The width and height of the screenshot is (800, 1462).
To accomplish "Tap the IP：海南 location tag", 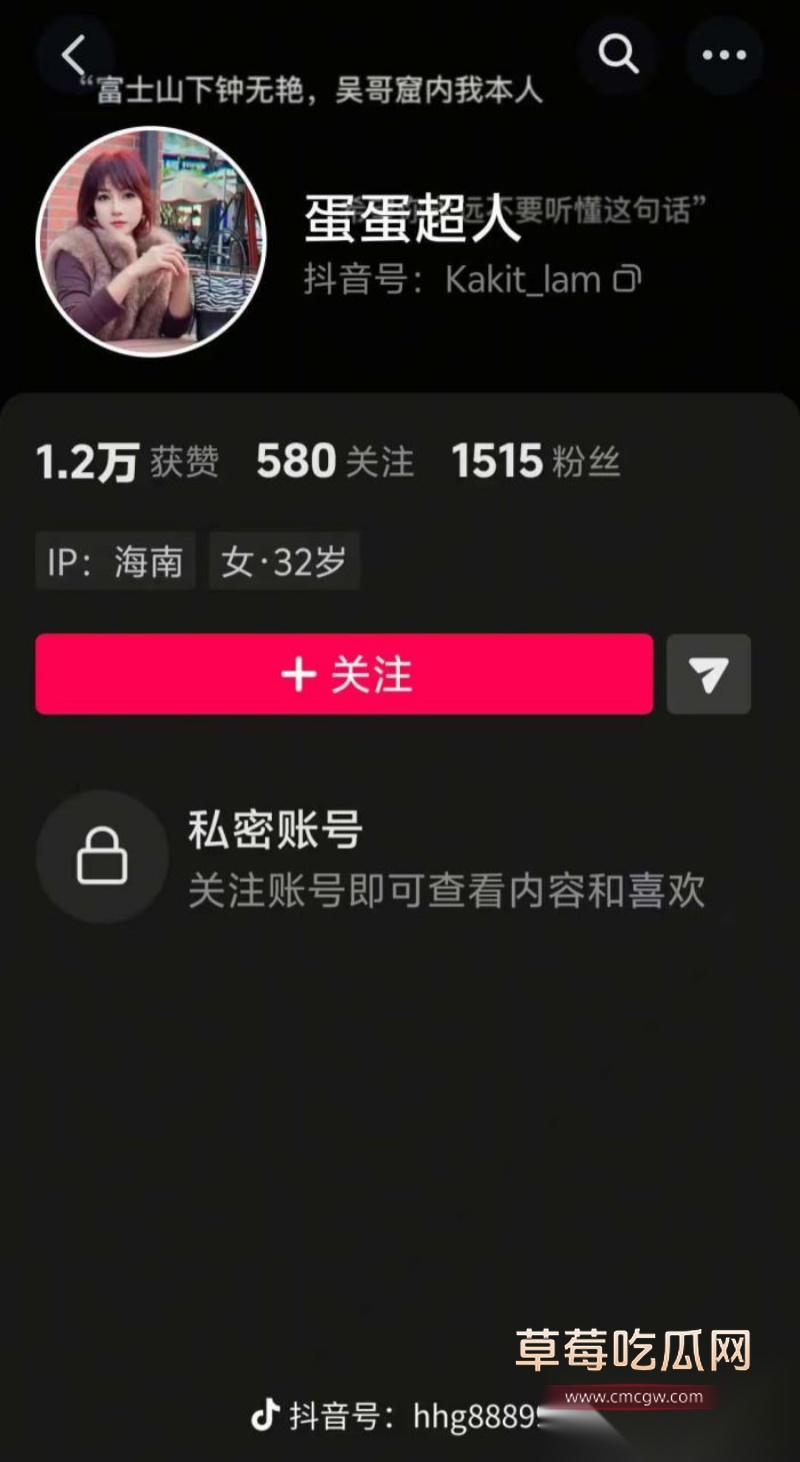I will pos(114,561).
